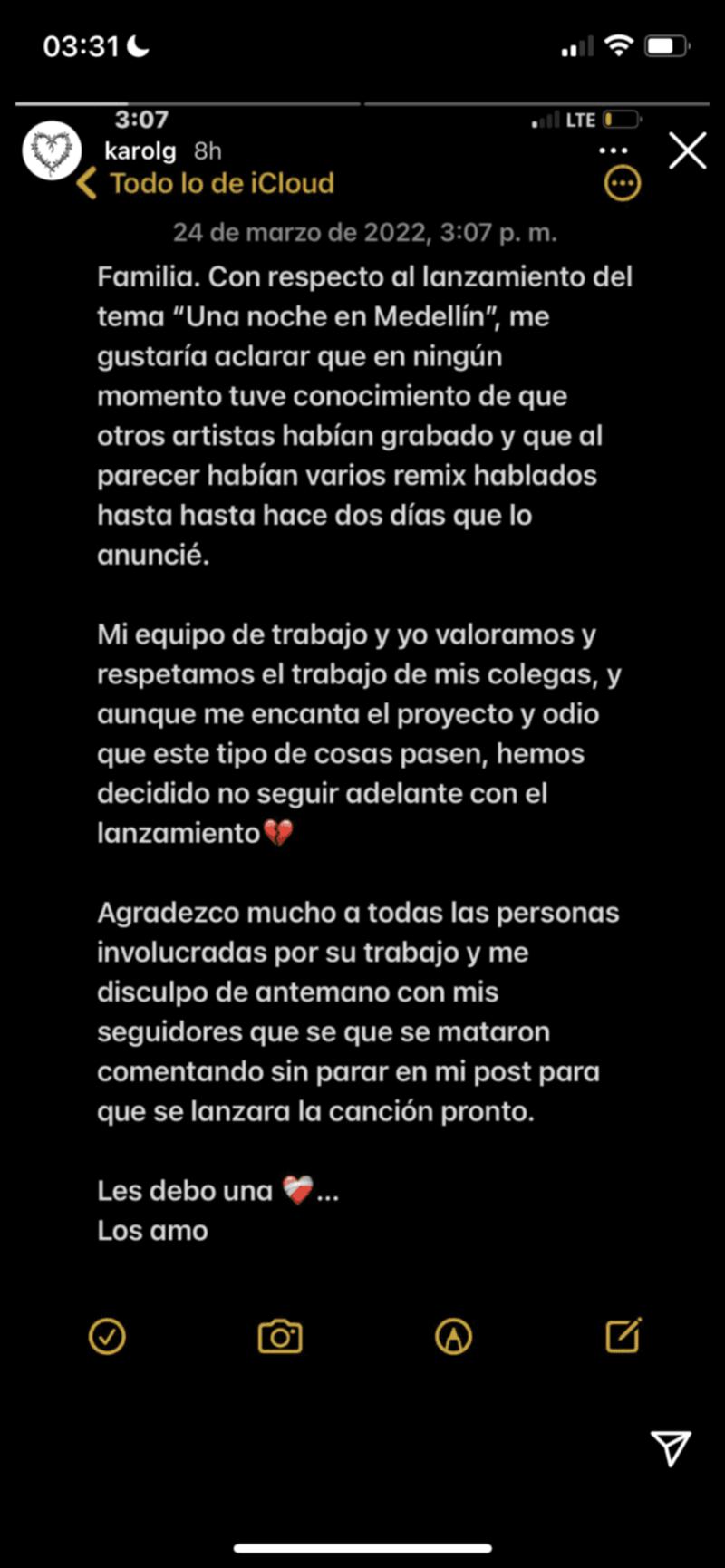This screenshot has height=1568, width=725.
Task: Share this story via paper plane icon
Action: (x=672, y=1447)
